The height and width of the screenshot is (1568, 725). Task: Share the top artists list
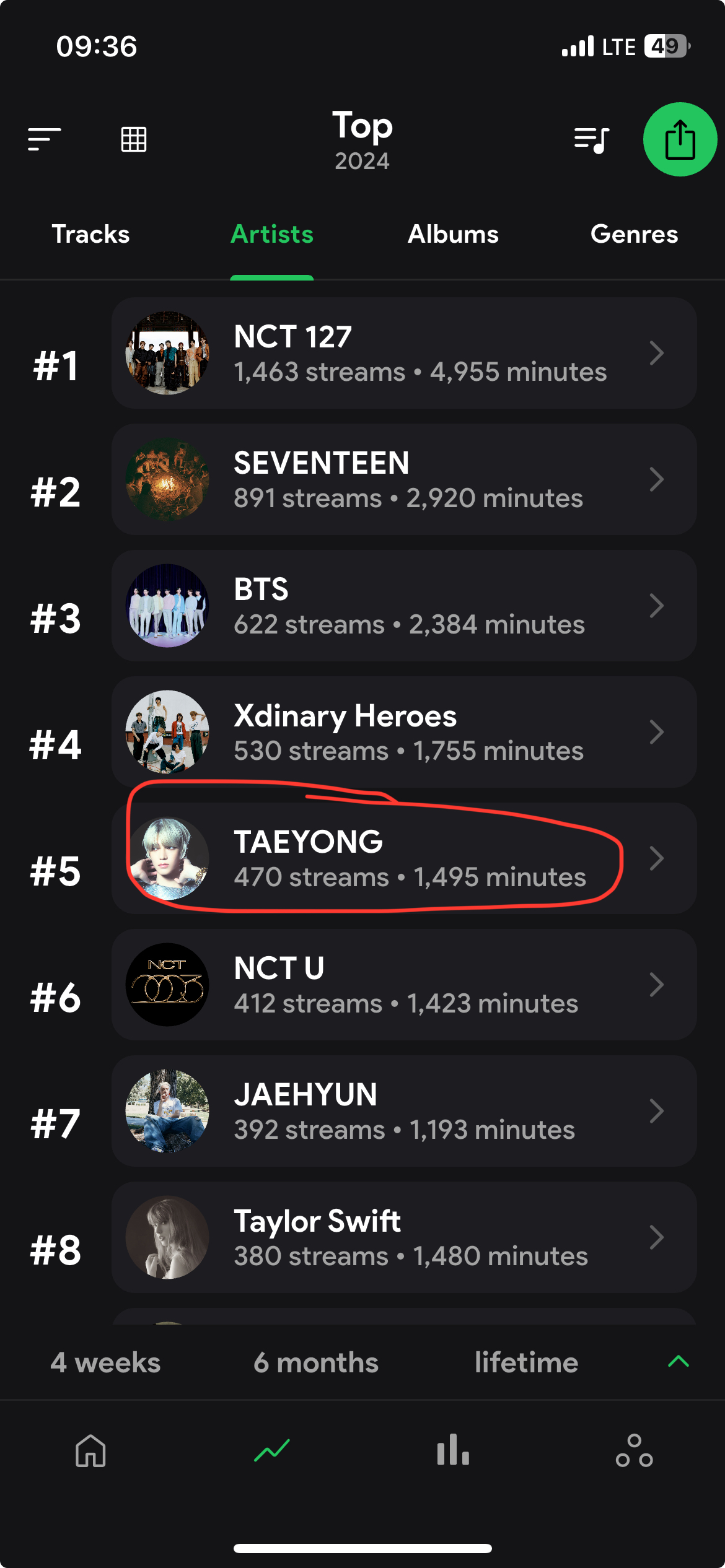pos(680,140)
